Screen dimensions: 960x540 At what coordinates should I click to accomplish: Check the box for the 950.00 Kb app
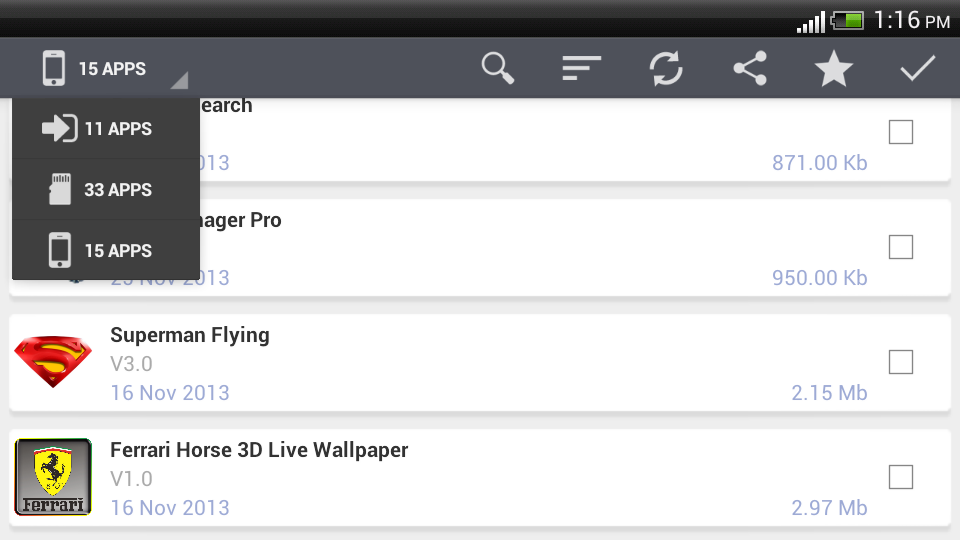(x=901, y=247)
